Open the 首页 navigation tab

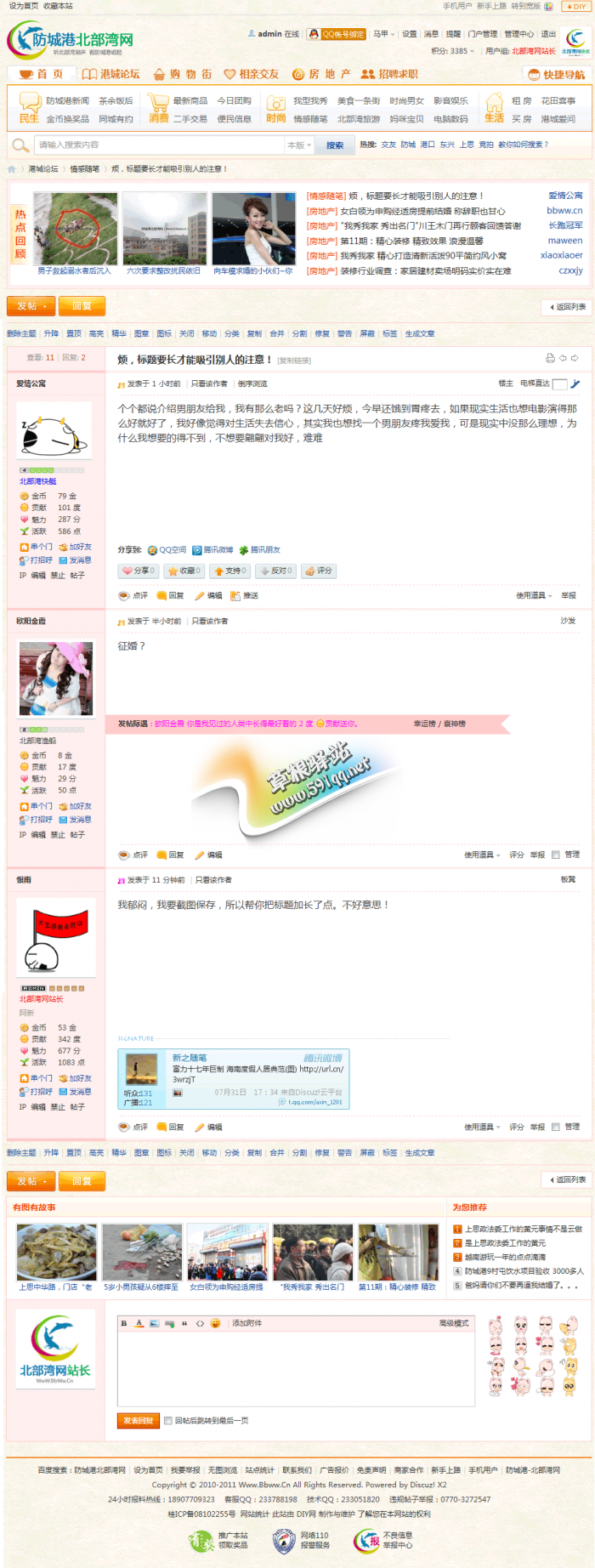[42, 74]
